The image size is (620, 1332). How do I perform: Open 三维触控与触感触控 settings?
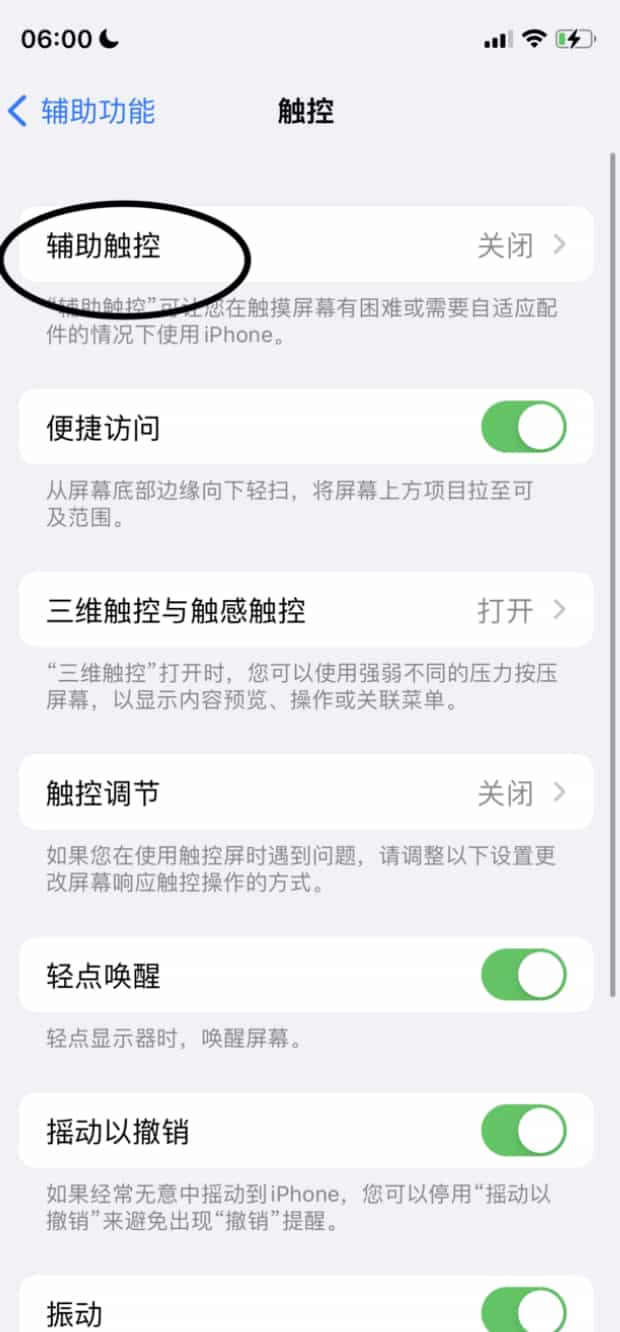305,610
